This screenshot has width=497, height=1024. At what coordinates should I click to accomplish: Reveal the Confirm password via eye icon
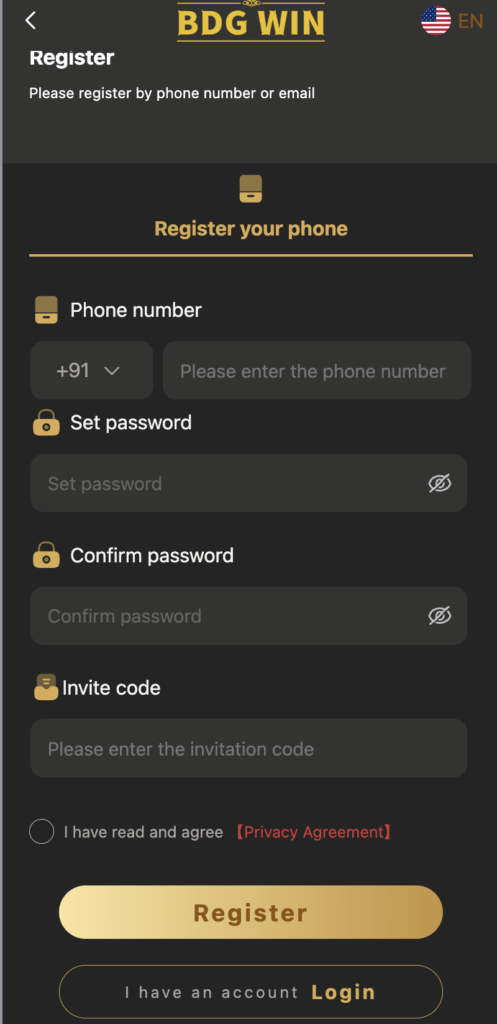click(440, 616)
